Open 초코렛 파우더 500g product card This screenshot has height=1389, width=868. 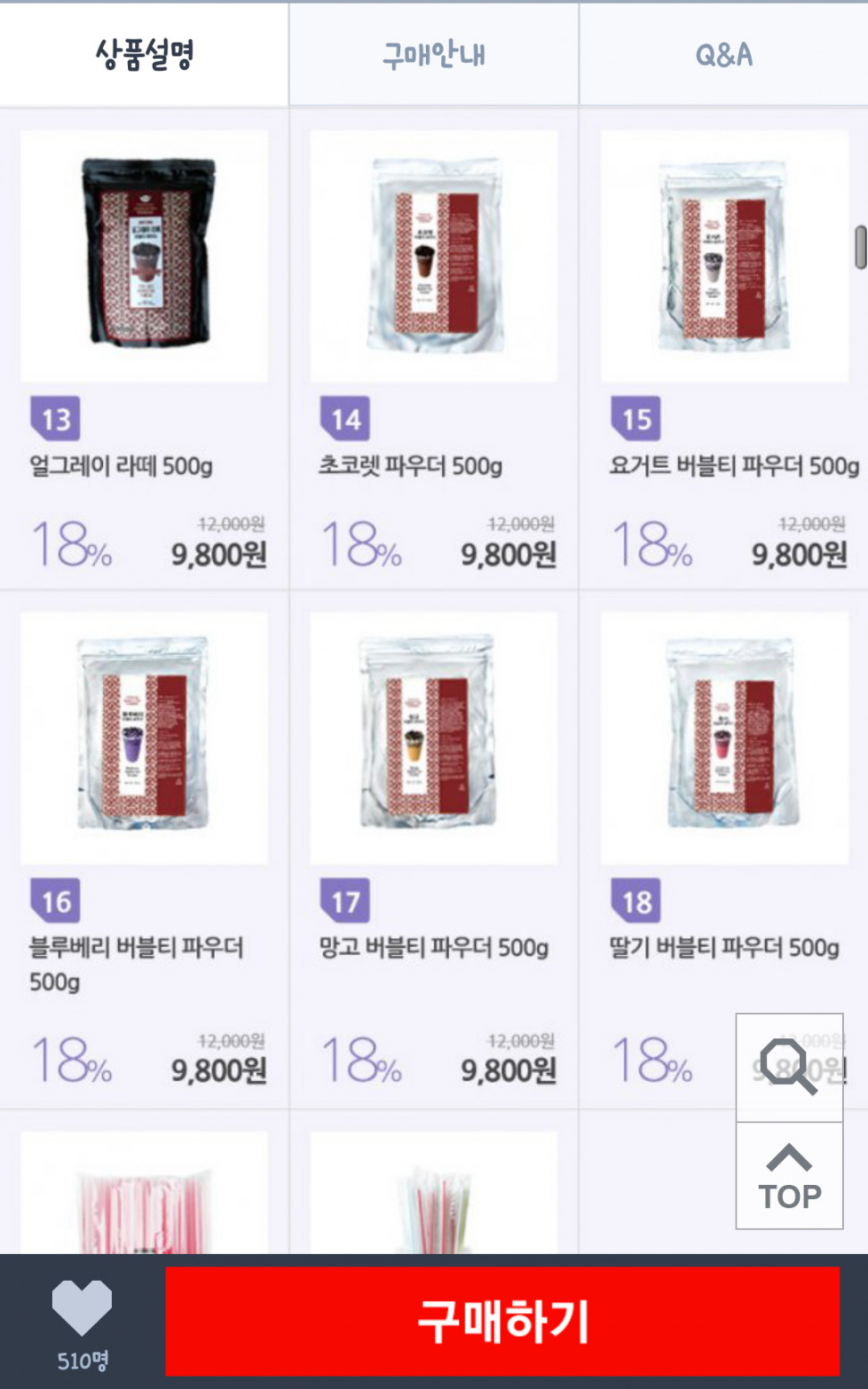coord(434,258)
